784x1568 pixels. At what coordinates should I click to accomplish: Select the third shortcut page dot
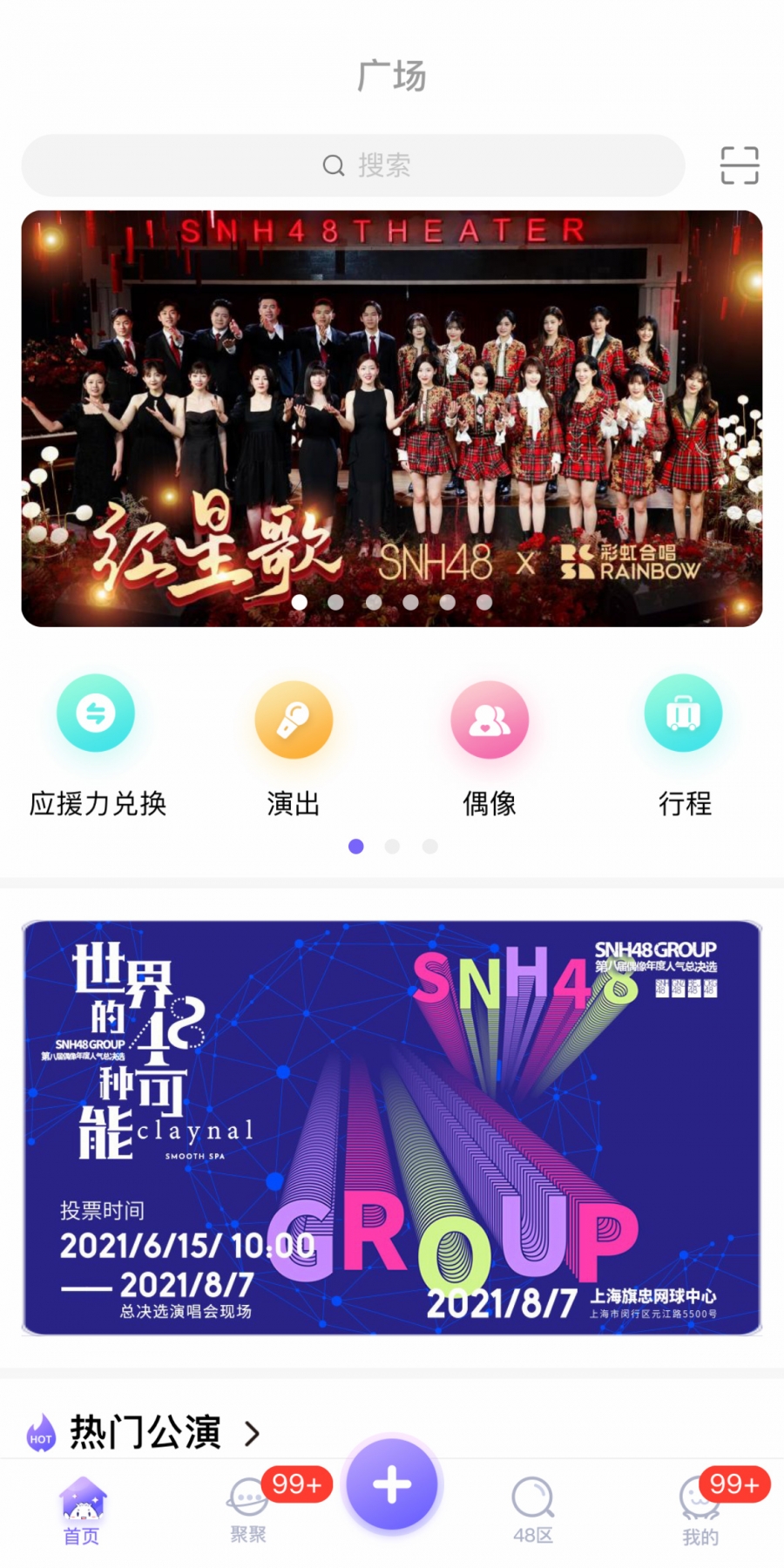click(x=429, y=846)
